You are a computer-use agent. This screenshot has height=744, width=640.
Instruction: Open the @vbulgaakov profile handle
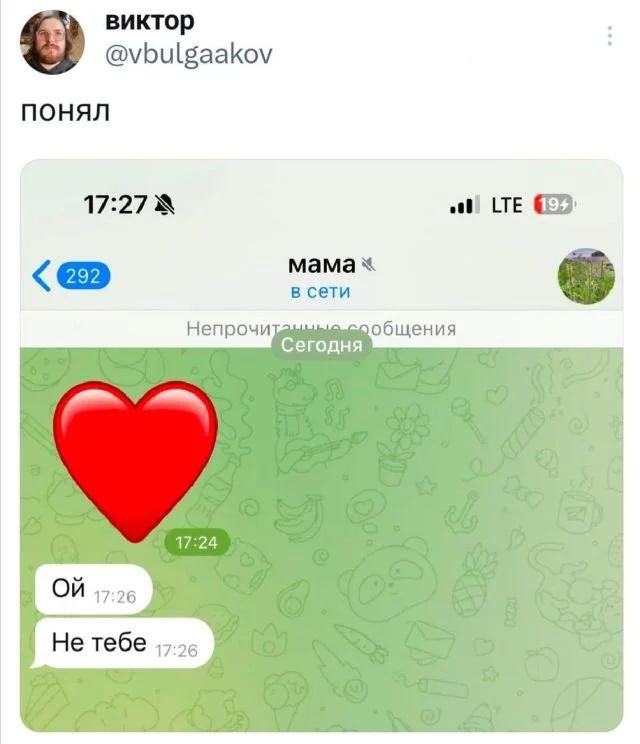click(188, 55)
